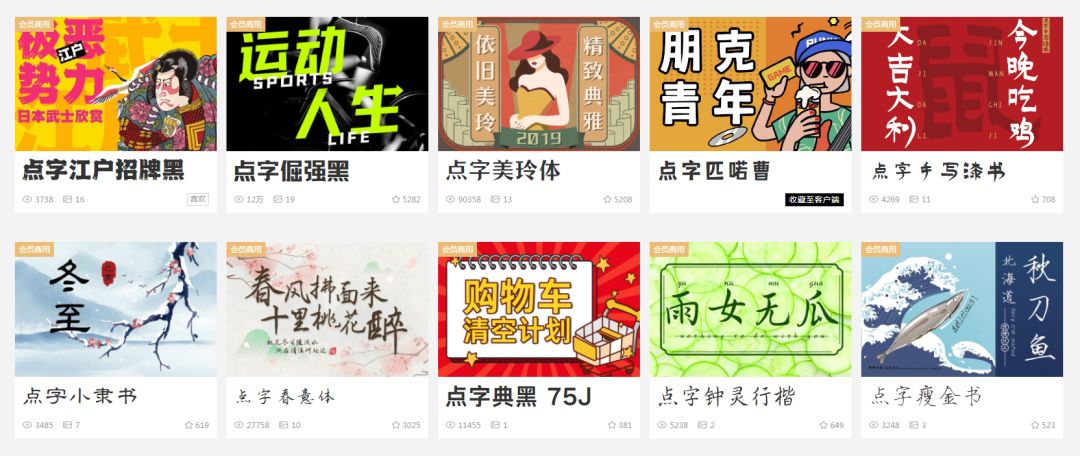Screen dimensions: 1080x456
Task: Favorite 点字春意体 using the star icon
Action: click(x=396, y=425)
